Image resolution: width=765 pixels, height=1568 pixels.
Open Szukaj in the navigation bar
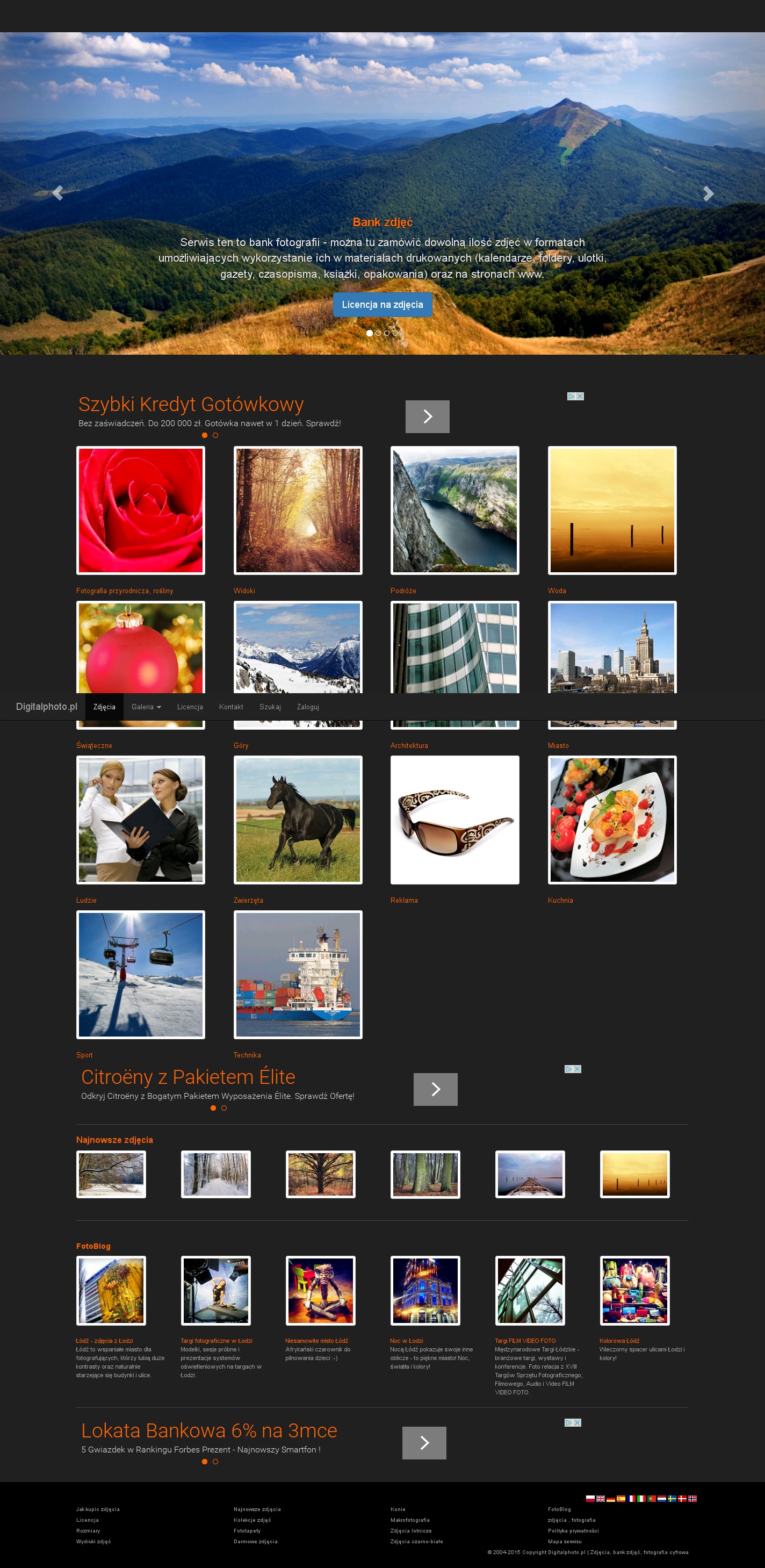pyautogui.click(x=270, y=707)
